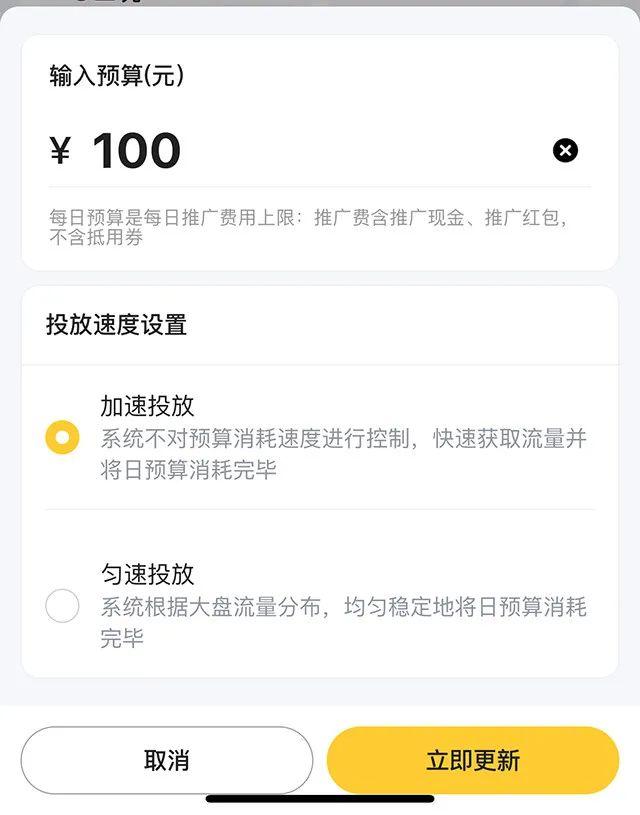This screenshot has width=640, height=815.
Task: Tap the budget input field showing 100
Action: click(x=300, y=151)
